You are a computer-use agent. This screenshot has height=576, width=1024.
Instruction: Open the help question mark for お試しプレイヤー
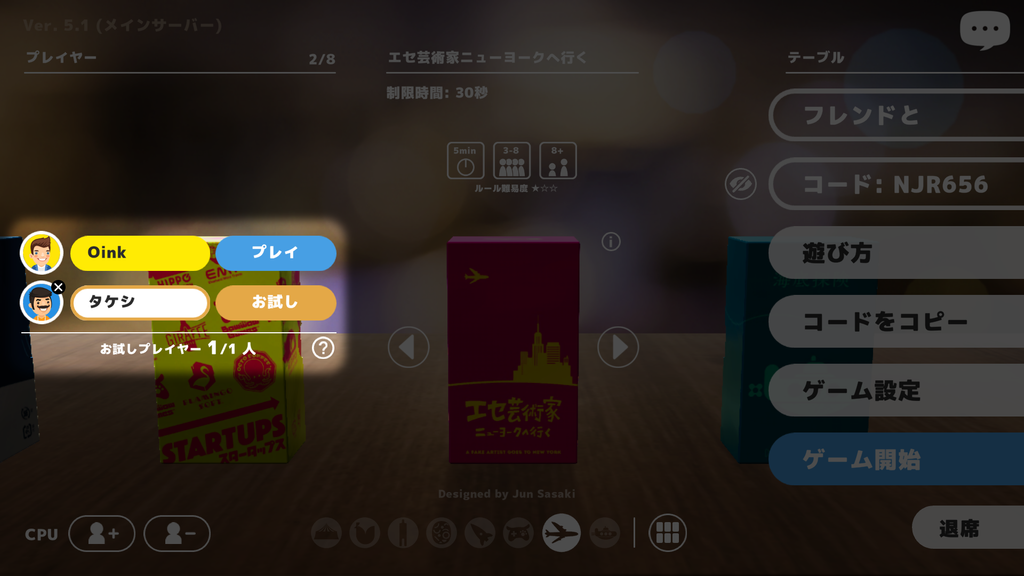coord(323,348)
